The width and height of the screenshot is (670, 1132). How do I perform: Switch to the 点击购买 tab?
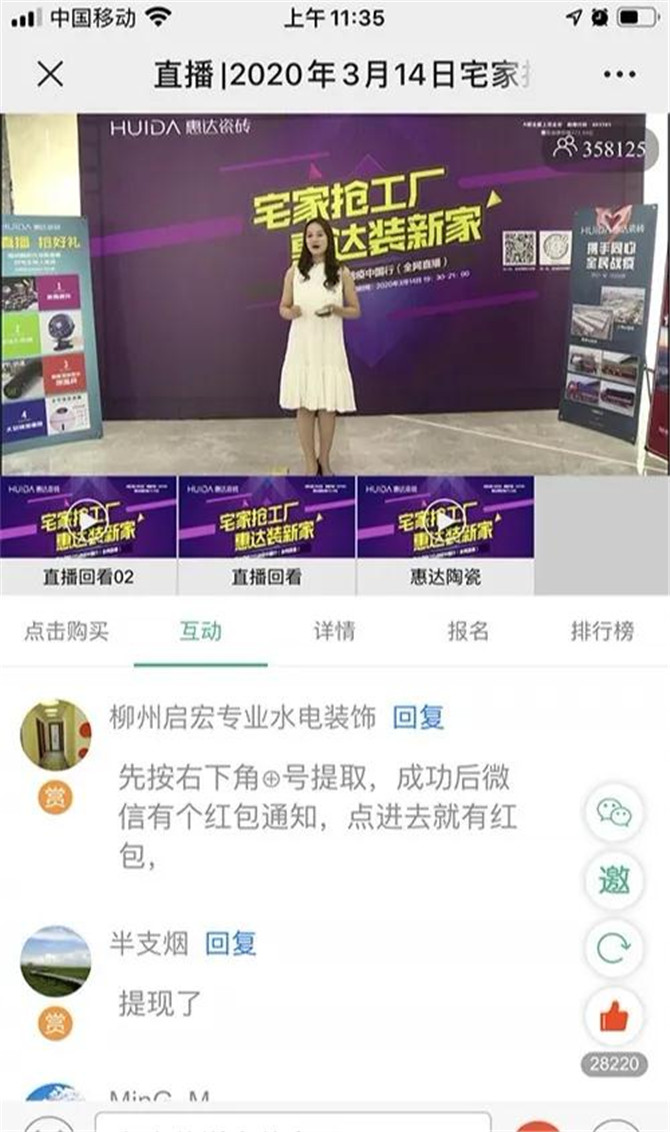pos(66,631)
